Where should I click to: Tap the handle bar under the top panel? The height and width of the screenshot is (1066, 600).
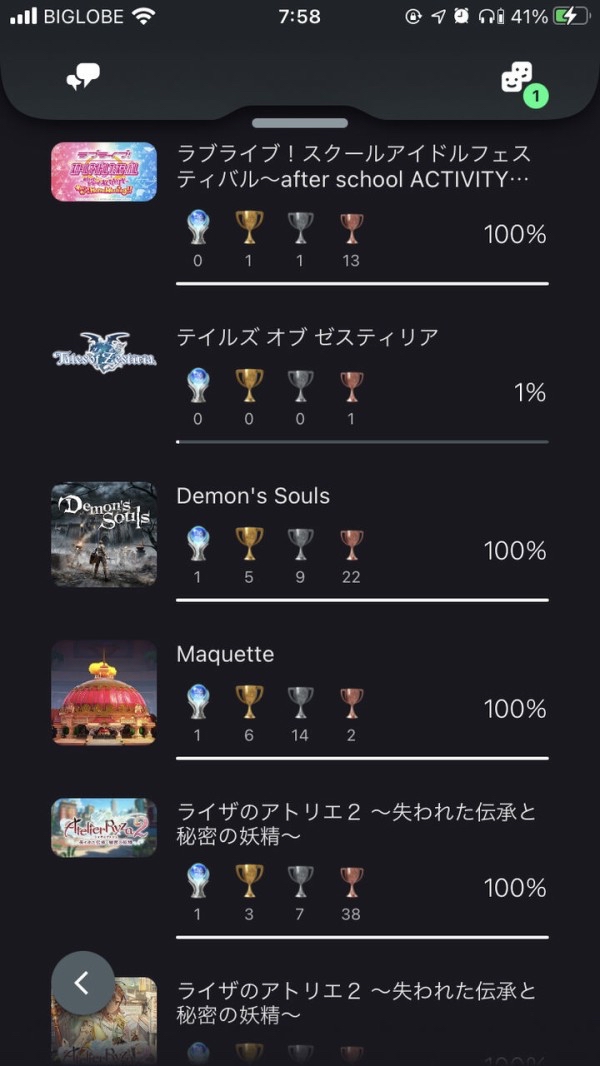300,123
